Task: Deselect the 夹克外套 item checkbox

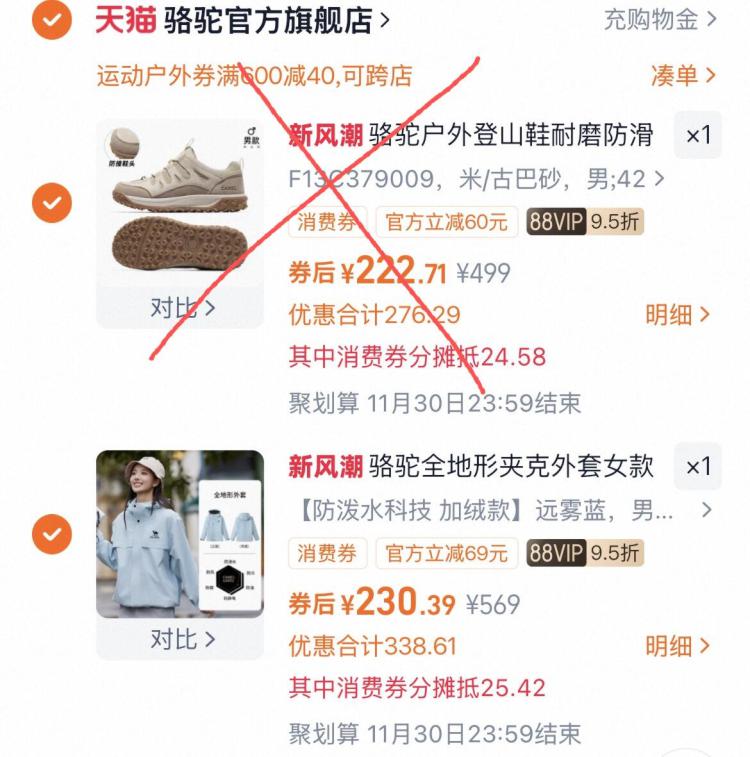Action: pos(50,535)
